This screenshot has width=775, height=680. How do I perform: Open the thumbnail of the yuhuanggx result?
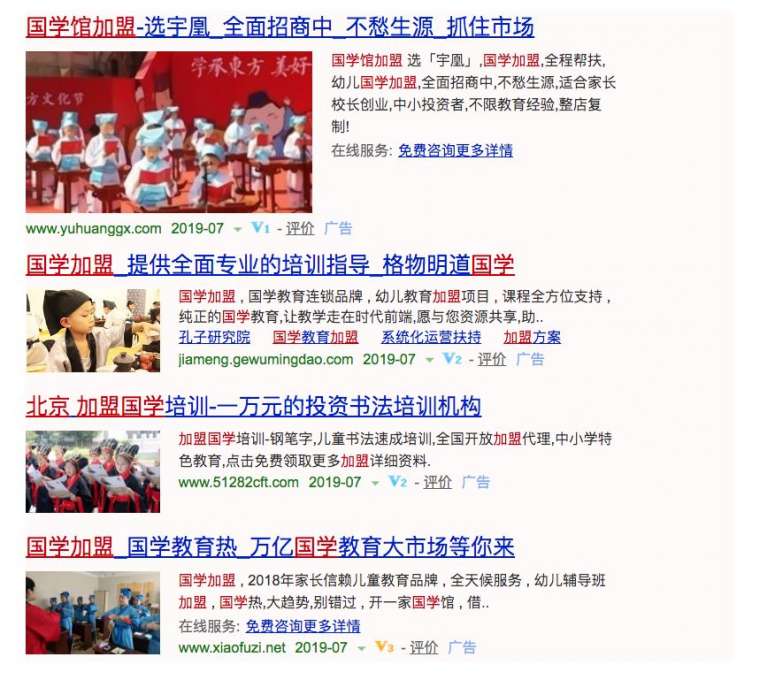coord(169,132)
